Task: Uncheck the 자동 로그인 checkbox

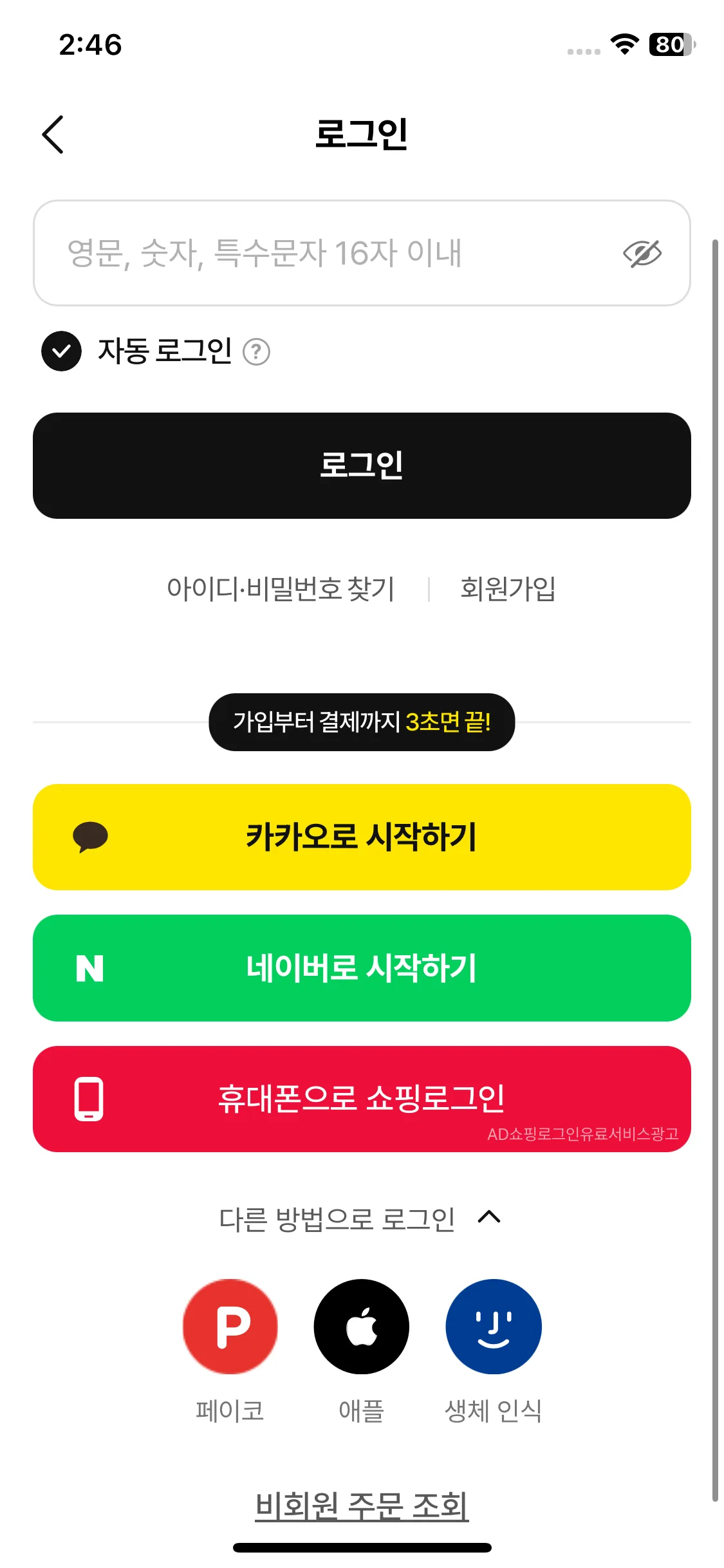Action: coord(61,351)
